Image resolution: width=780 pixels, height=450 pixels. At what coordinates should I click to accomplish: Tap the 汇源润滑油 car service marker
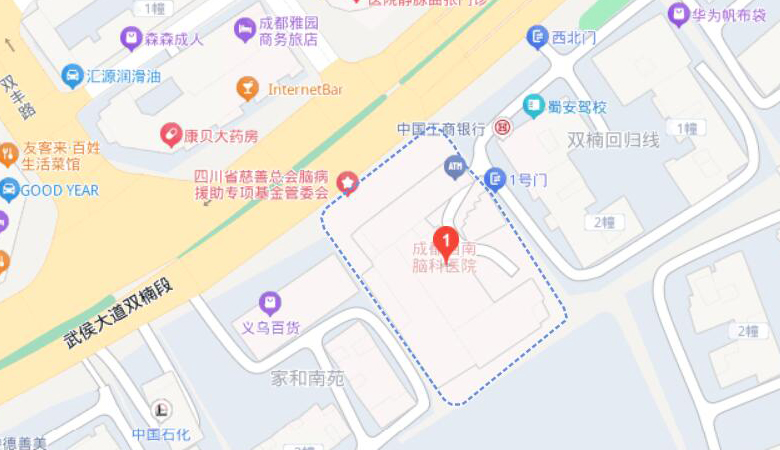click(x=72, y=75)
